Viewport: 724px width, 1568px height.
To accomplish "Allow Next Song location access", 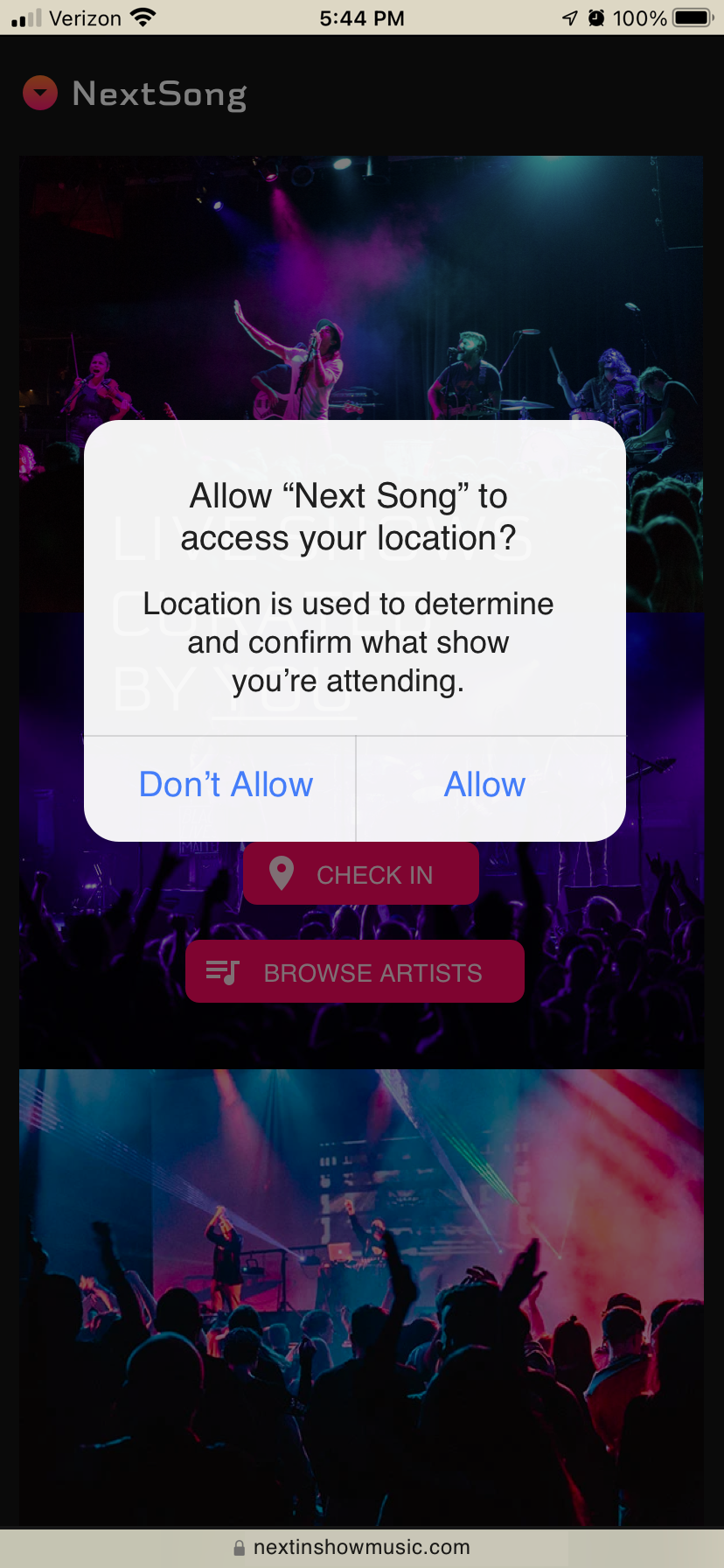I will [x=485, y=785].
